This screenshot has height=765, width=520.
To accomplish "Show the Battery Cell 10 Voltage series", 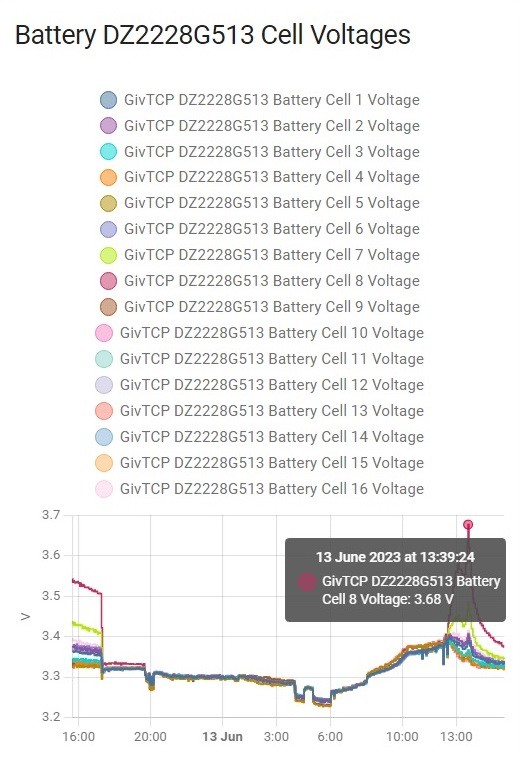I will tap(260, 333).
